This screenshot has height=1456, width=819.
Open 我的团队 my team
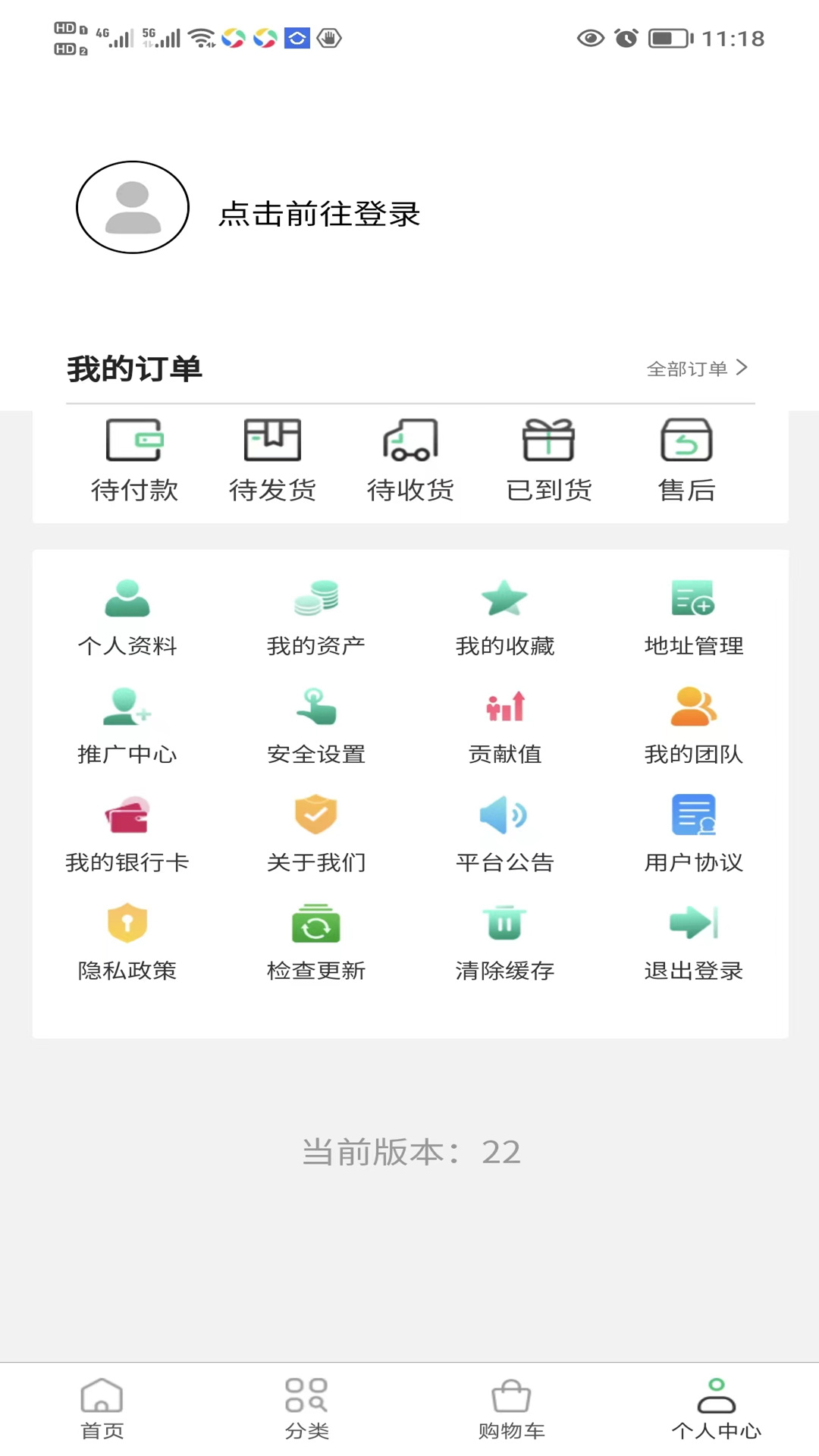pyautogui.click(x=692, y=724)
